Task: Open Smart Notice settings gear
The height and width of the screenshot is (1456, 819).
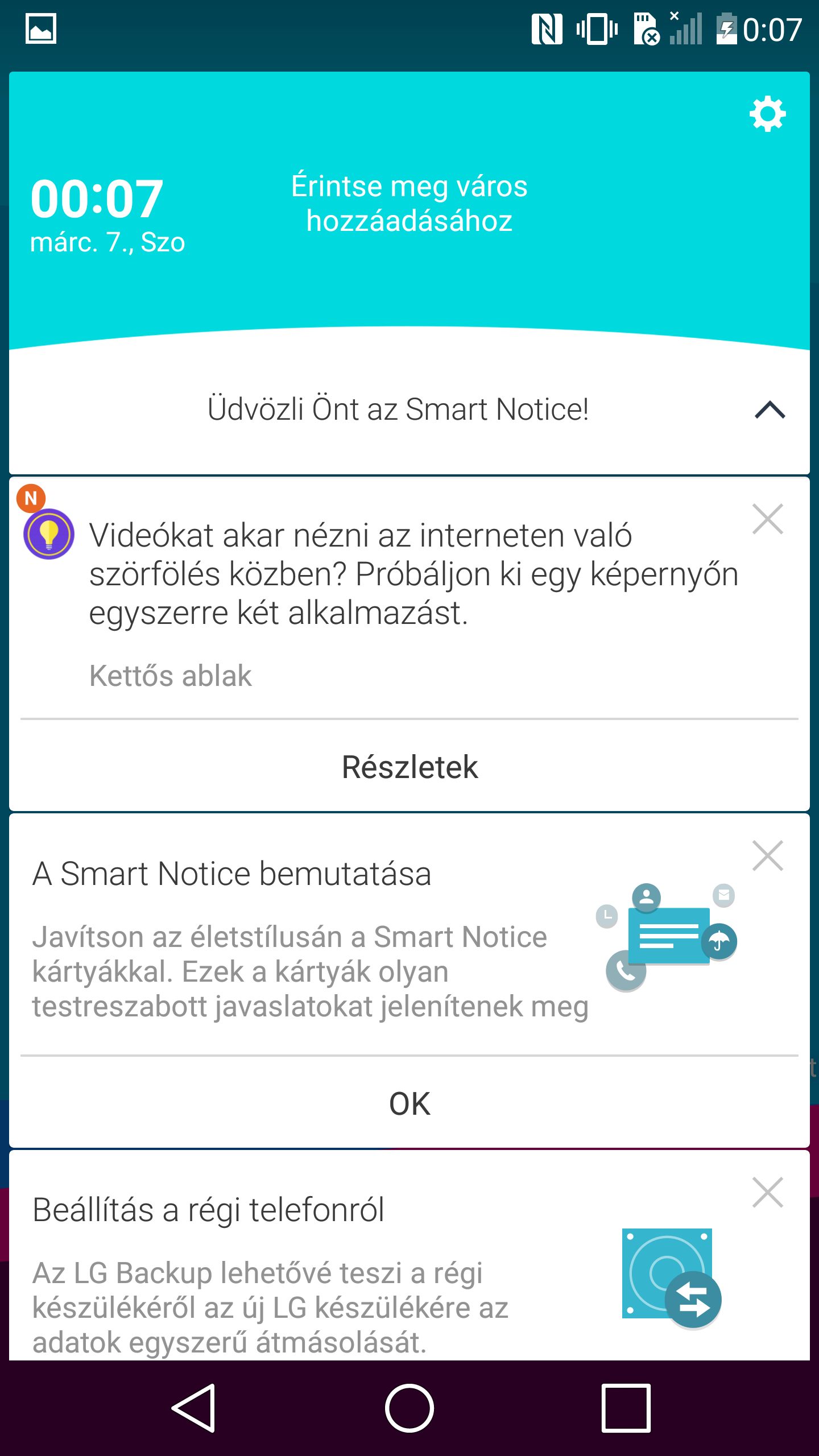Action: point(767,114)
